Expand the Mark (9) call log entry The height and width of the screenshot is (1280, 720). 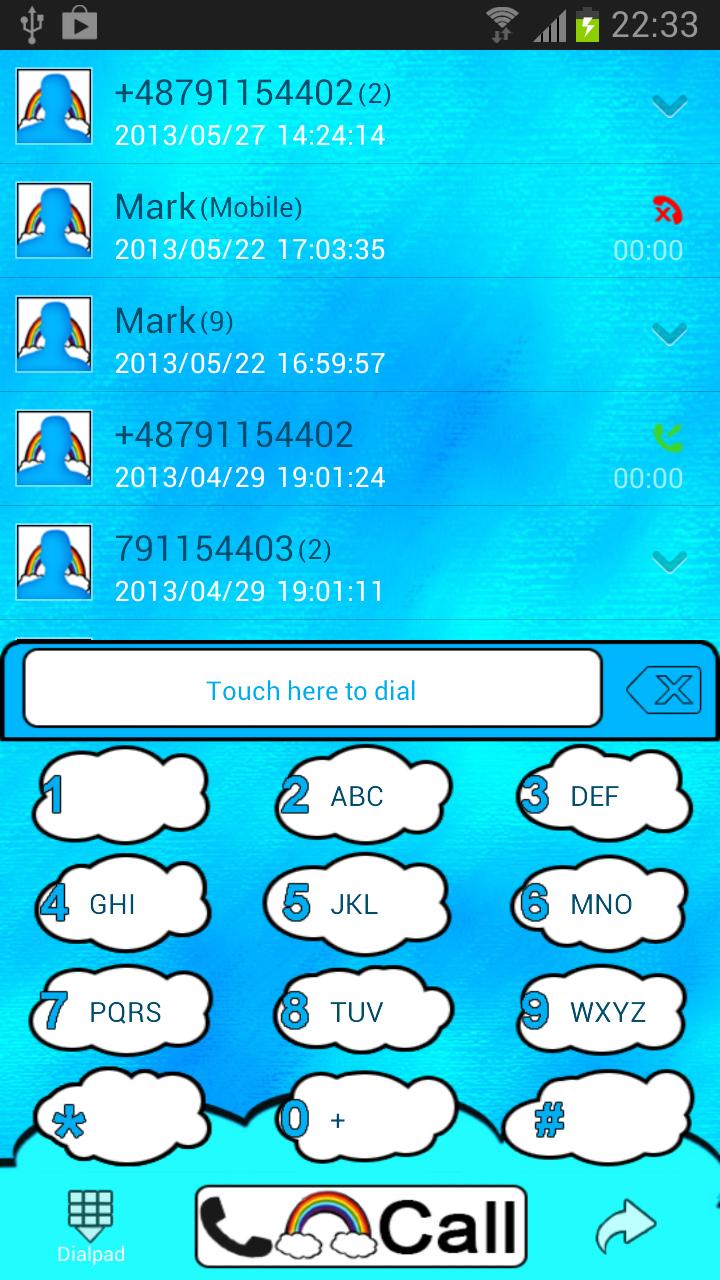668,332
